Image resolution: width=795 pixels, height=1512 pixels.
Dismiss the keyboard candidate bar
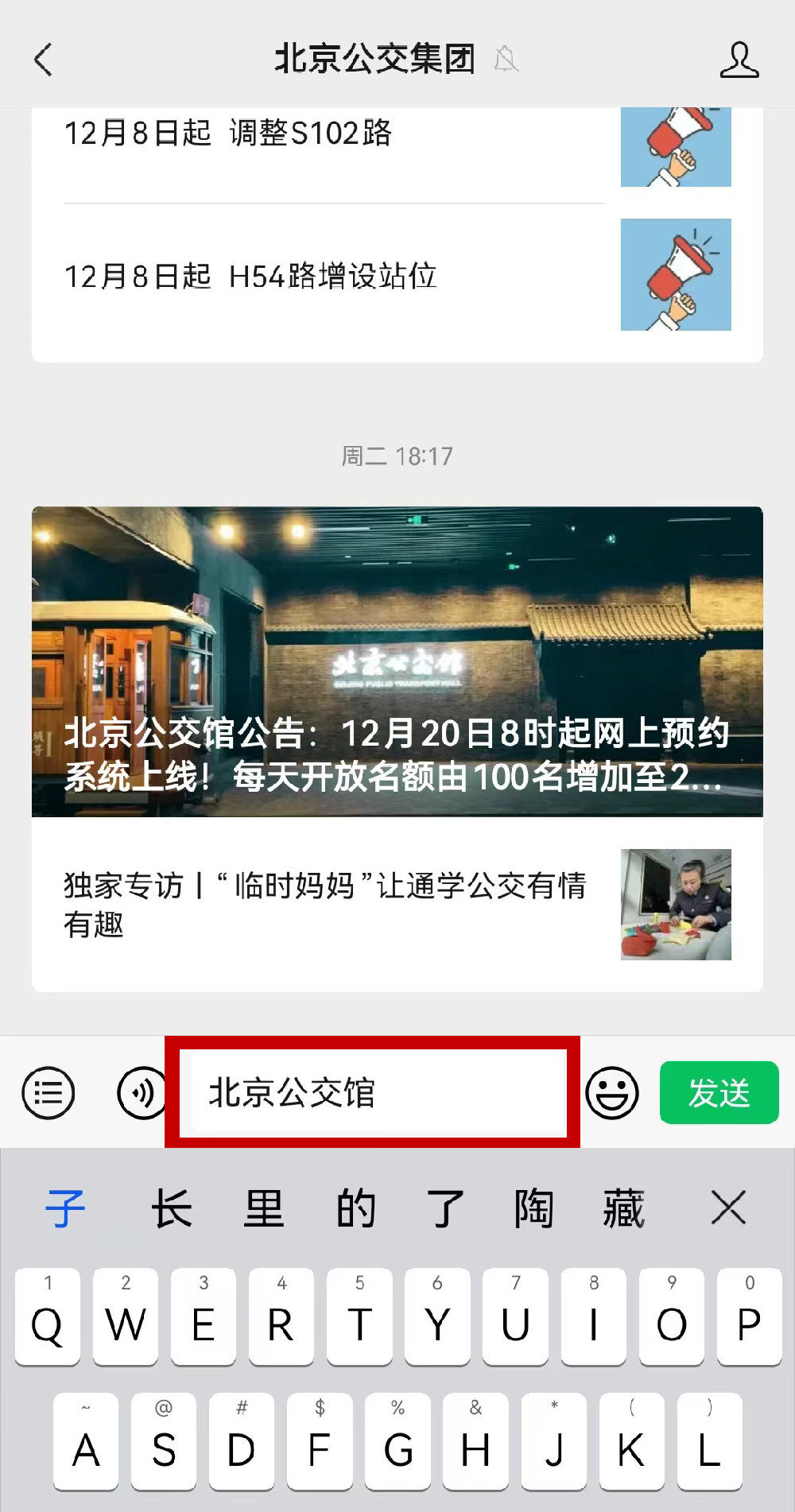coord(728,1209)
